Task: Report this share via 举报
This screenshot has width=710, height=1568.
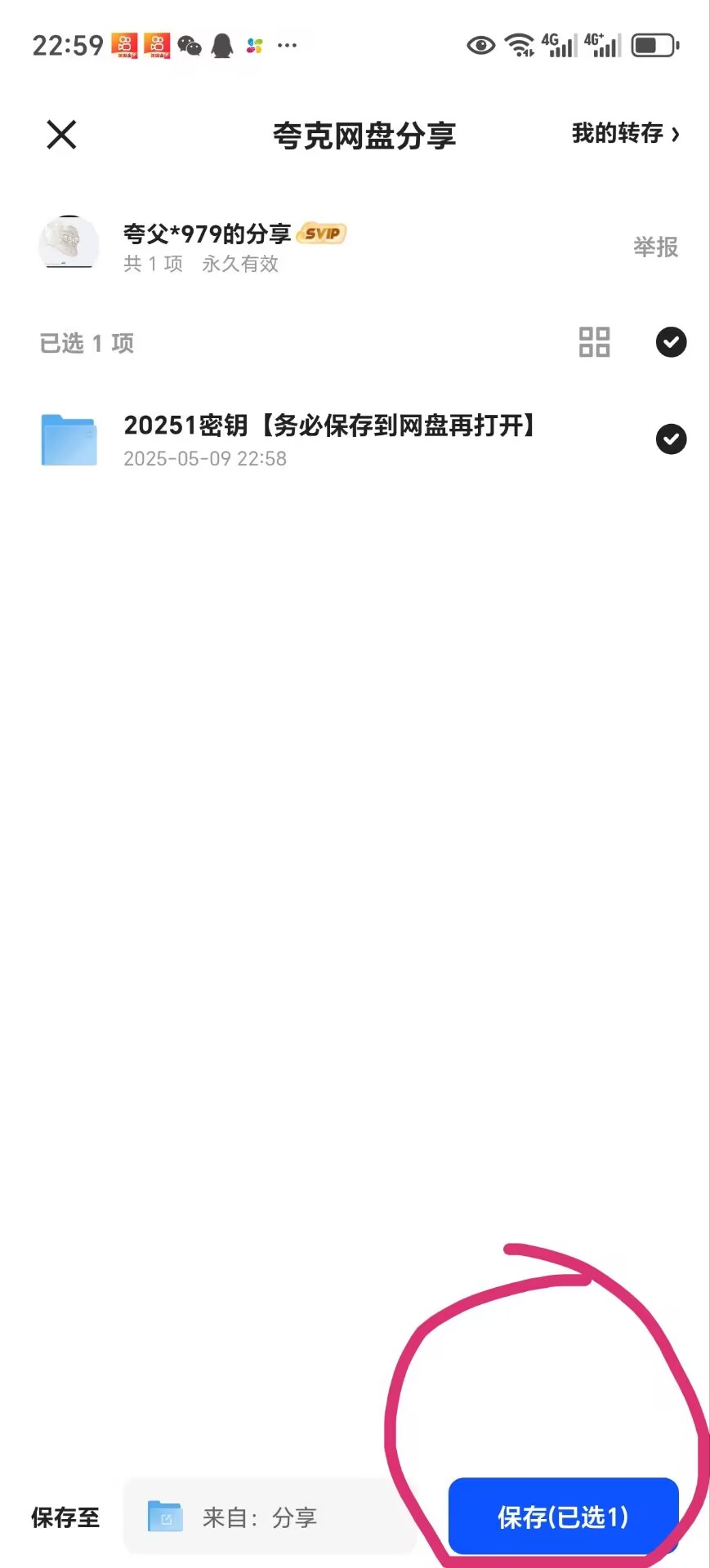Action: click(x=655, y=247)
